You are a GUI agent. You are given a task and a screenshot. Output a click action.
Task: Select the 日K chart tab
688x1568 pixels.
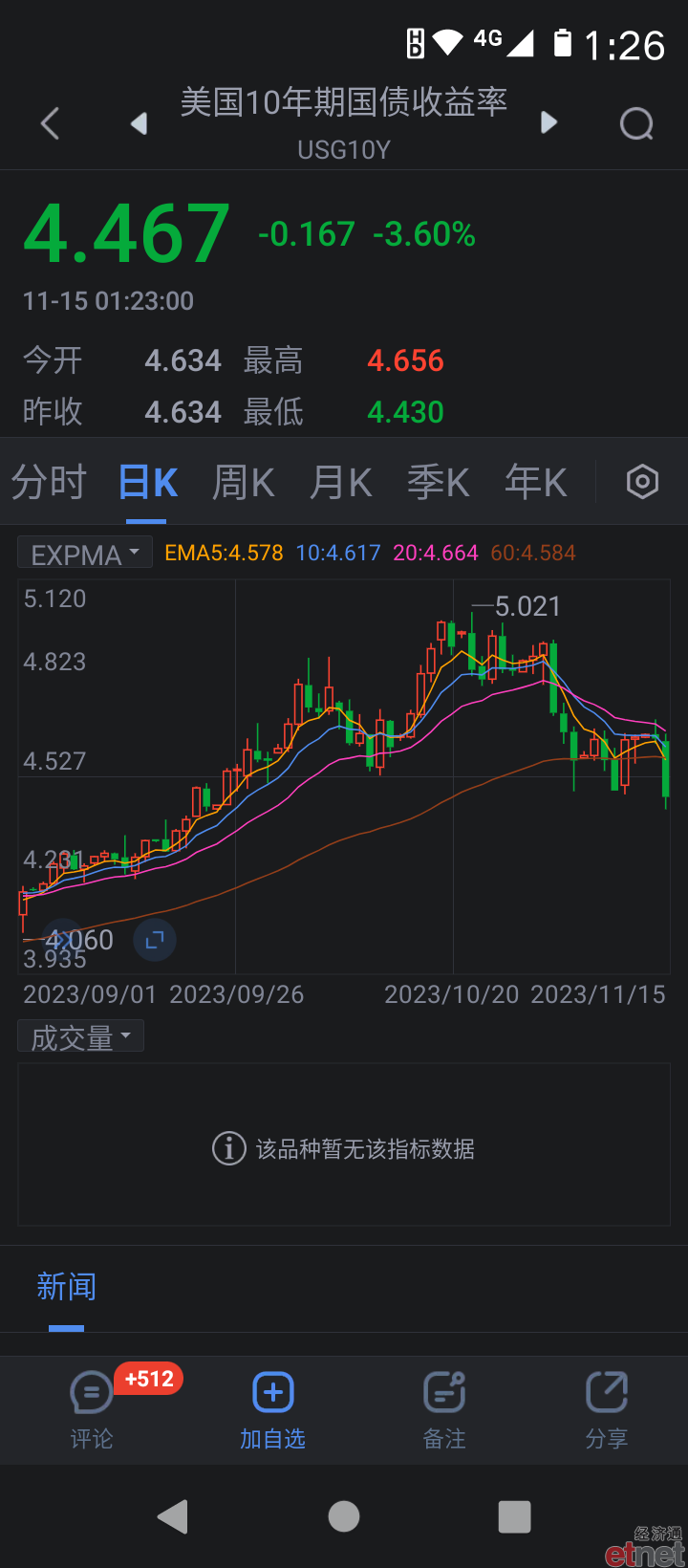coord(147,483)
